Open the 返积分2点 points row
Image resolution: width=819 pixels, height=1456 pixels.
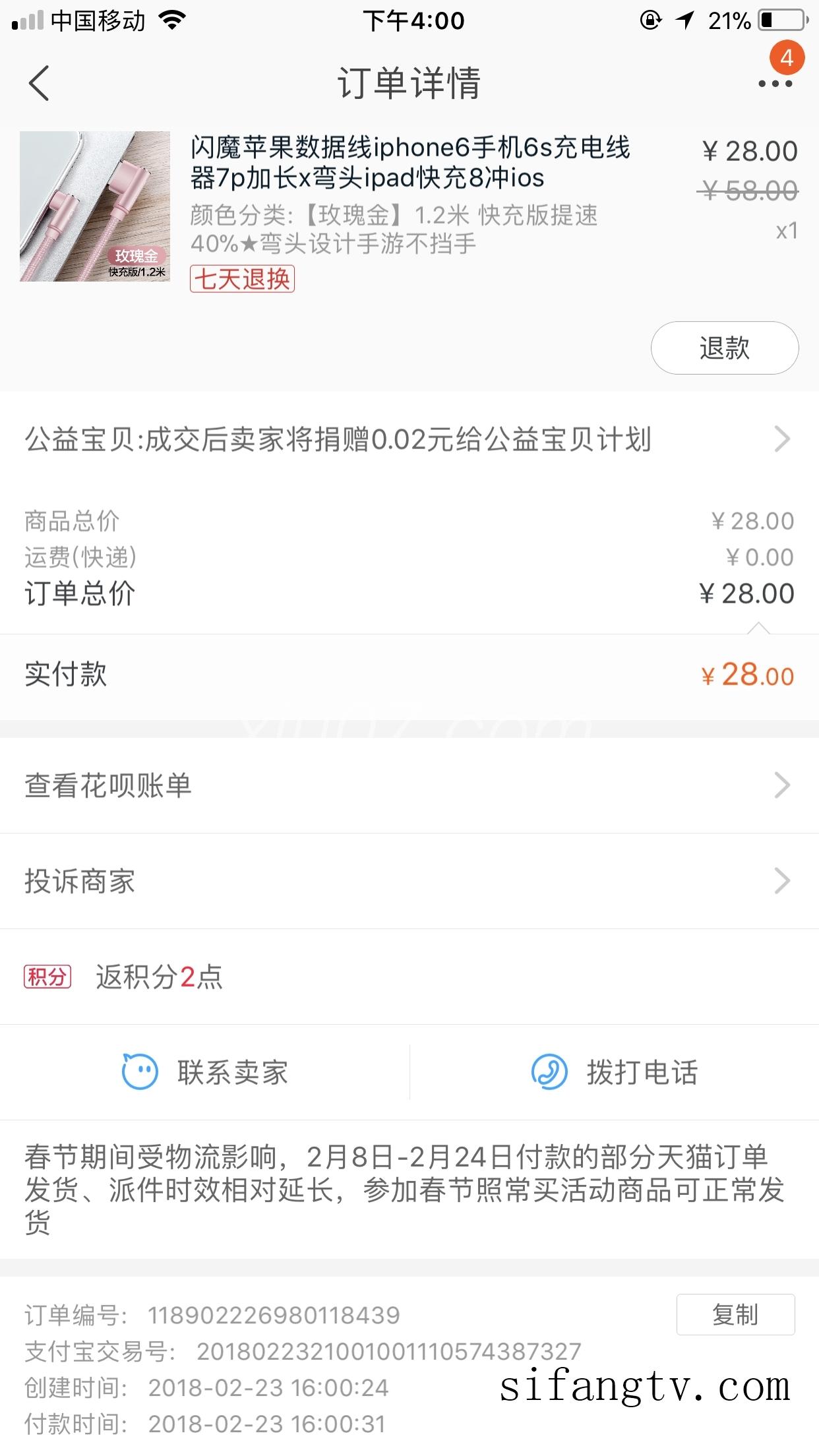pos(409,977)
